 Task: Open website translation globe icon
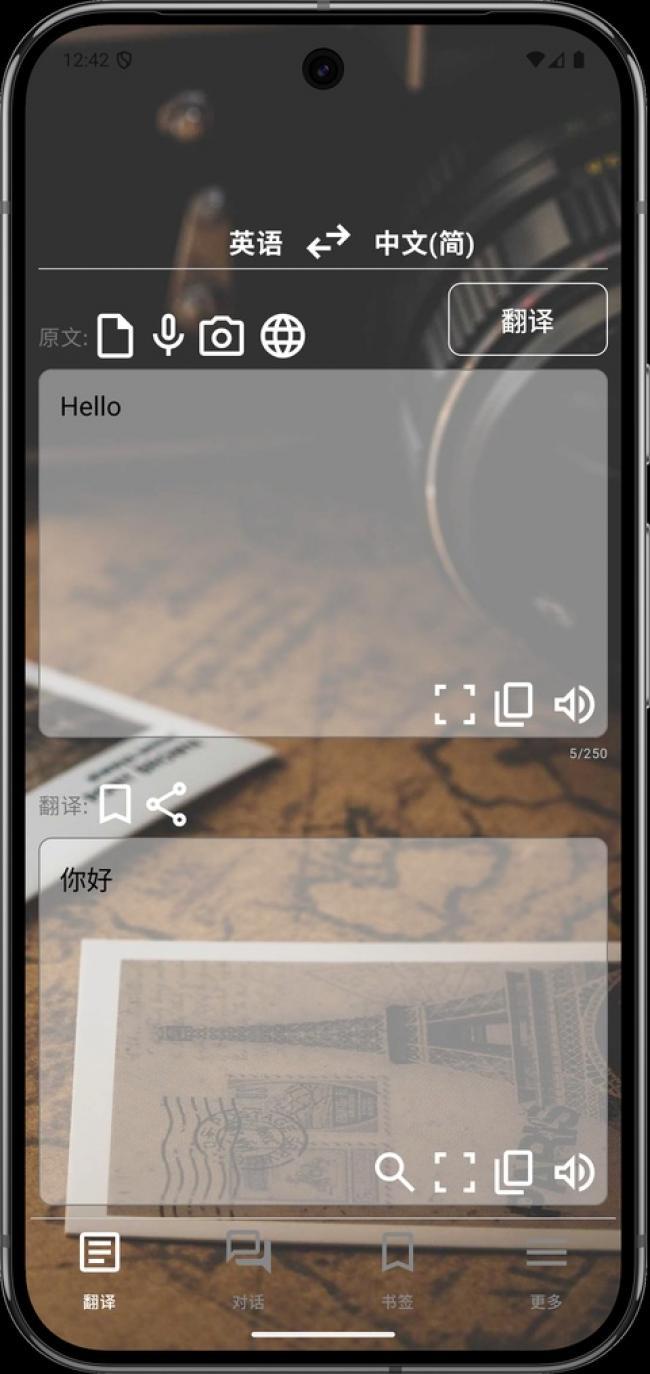(x=283, y=336)
